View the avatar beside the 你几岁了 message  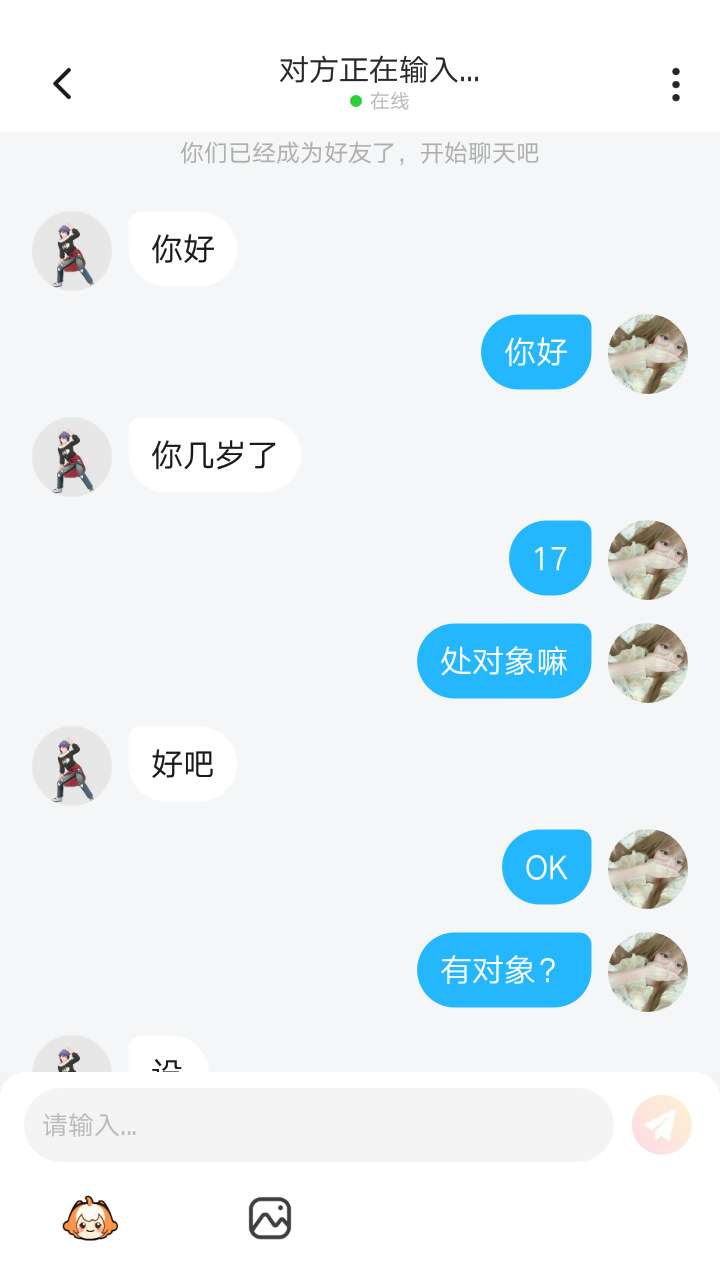pos(72,456)
